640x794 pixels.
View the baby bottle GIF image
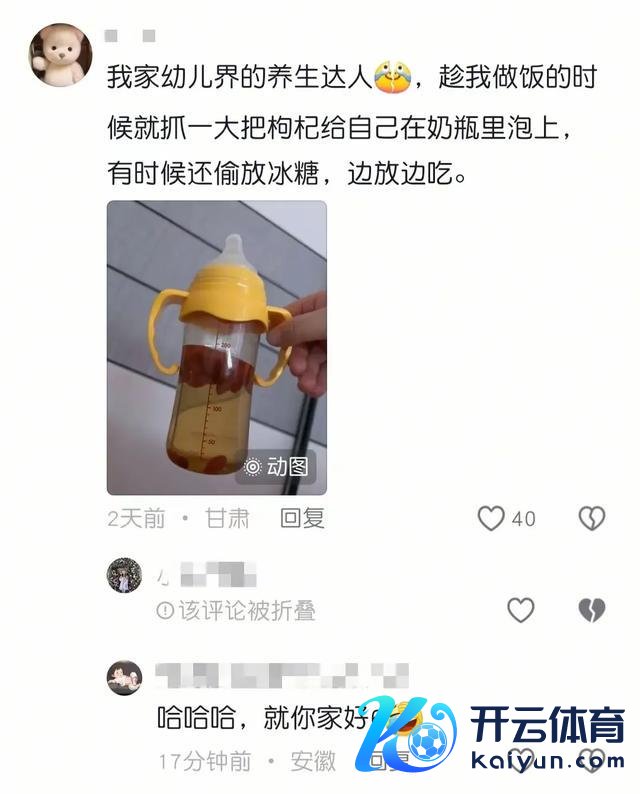tap(217, 348)
